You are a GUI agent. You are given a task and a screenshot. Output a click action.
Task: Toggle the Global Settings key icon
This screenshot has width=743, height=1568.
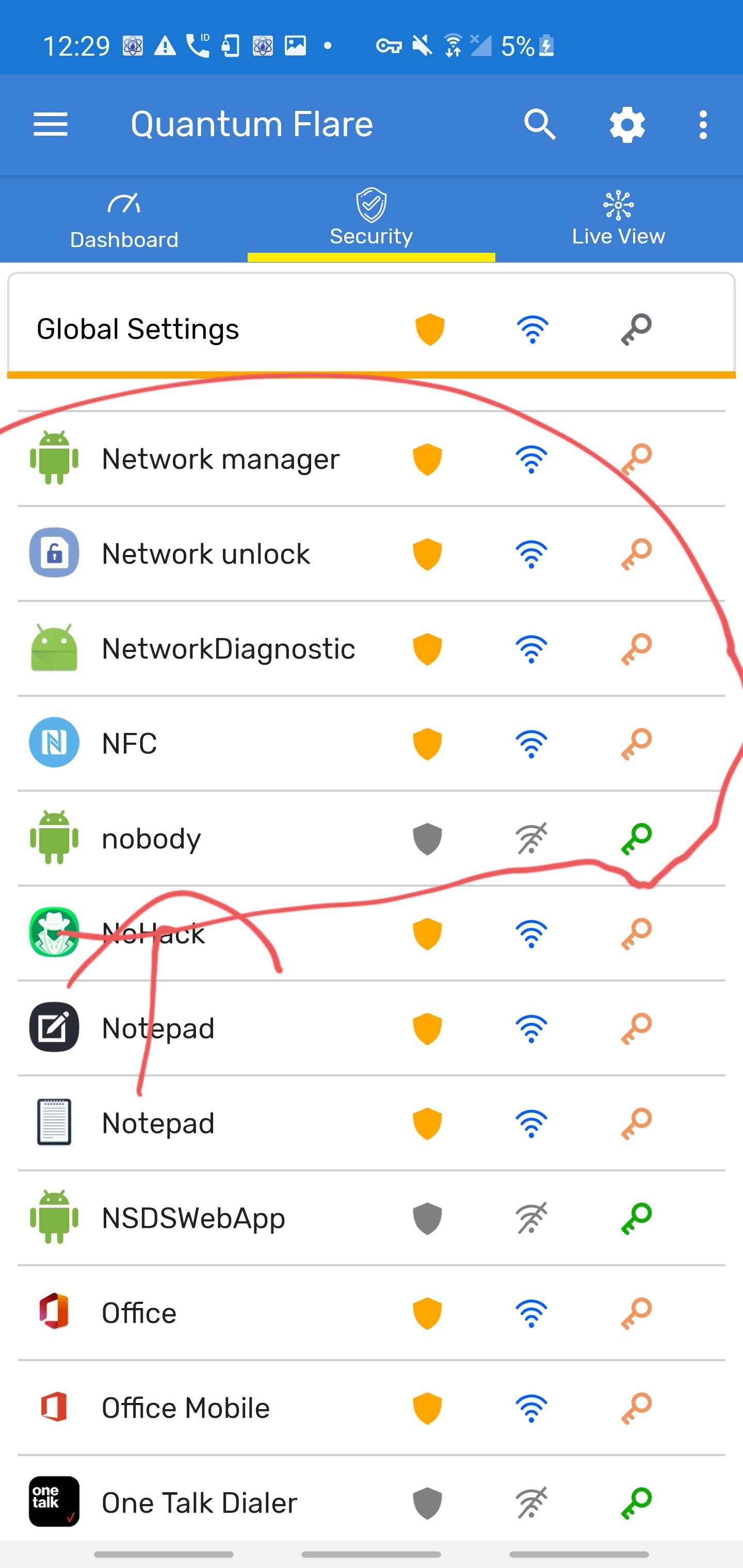[636, 329]
